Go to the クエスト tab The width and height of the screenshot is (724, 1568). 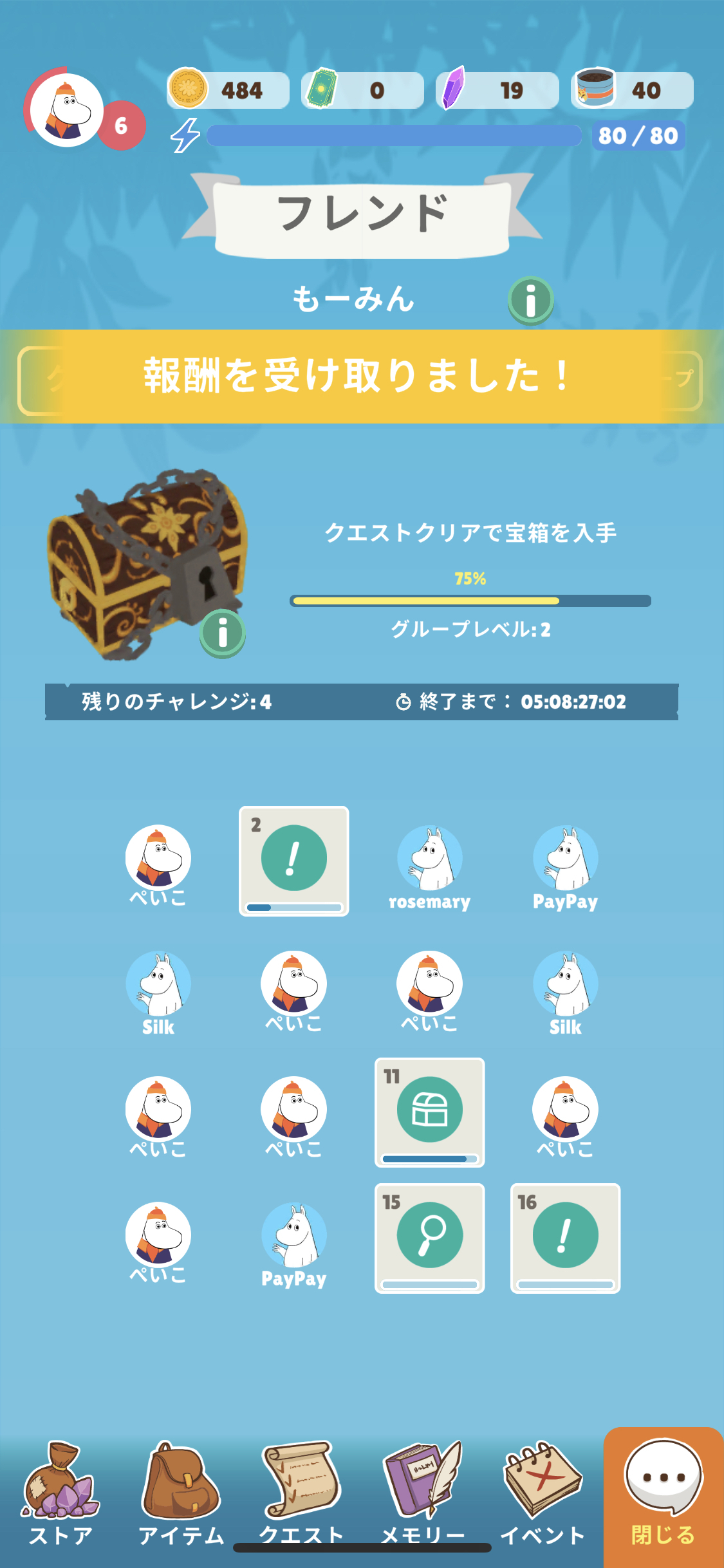[x=301, y=1494]
